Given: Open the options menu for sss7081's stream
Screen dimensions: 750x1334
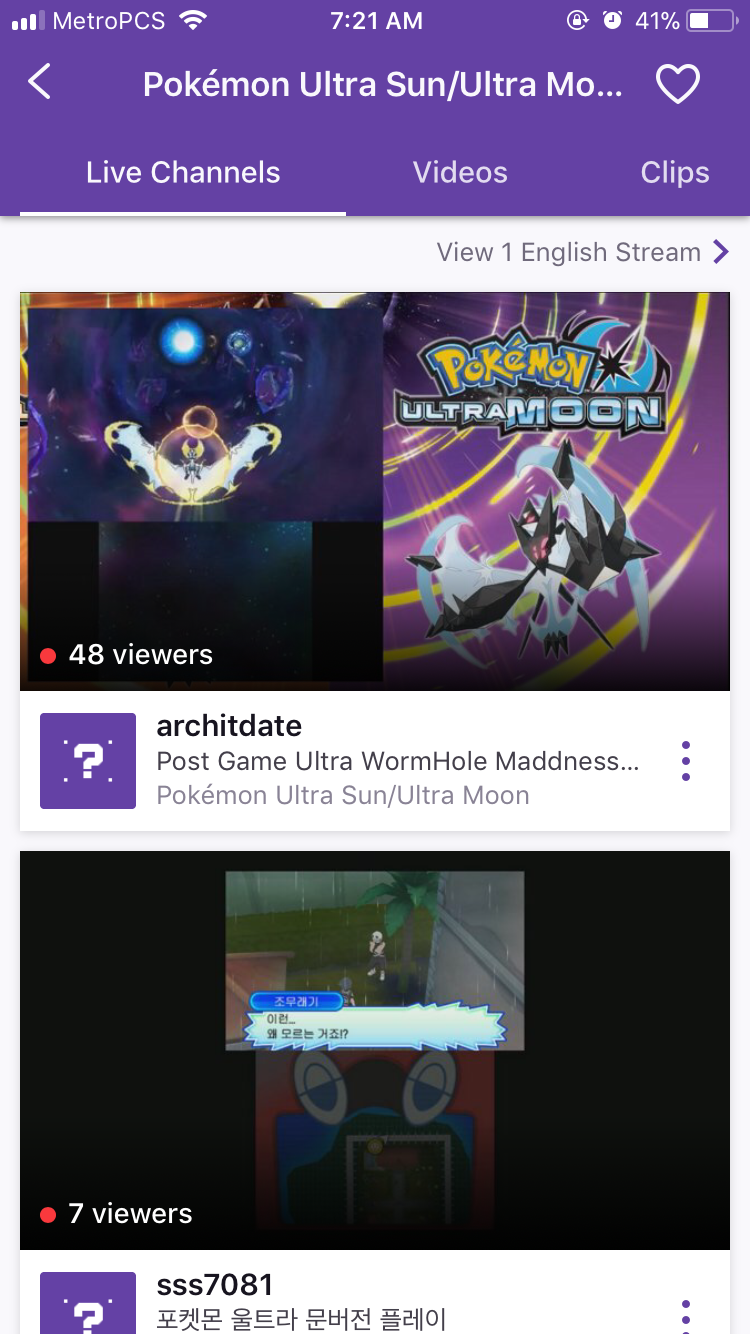Looking at the screenshot, I should pyautogui.click(x=686, y=1315).
